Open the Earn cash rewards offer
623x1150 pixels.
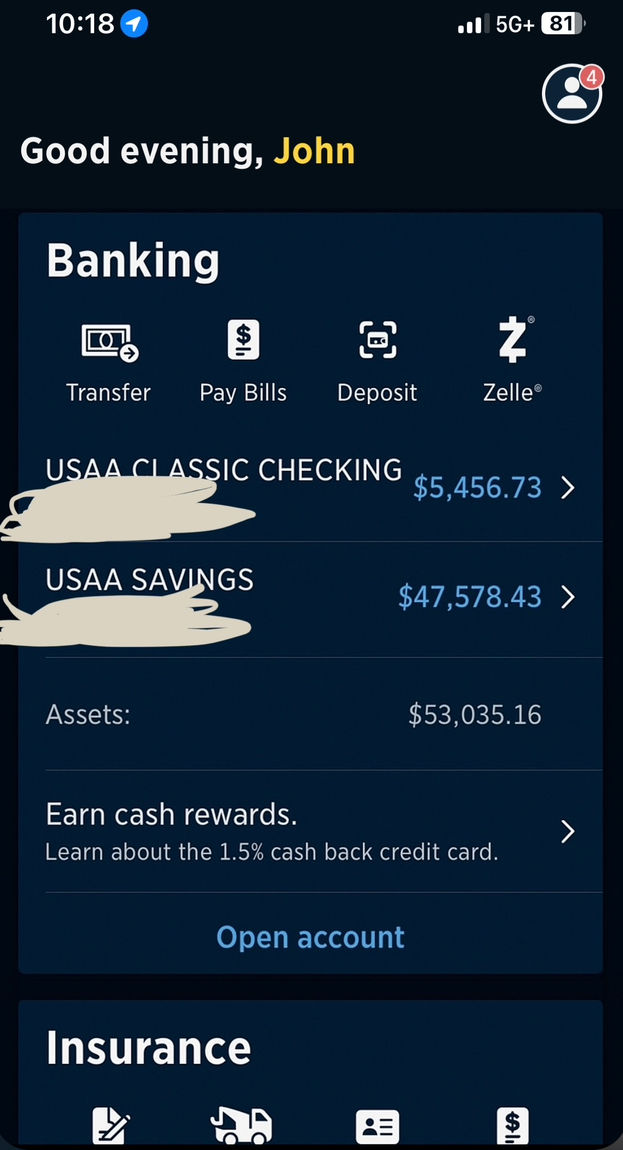(x=310, y=831)
